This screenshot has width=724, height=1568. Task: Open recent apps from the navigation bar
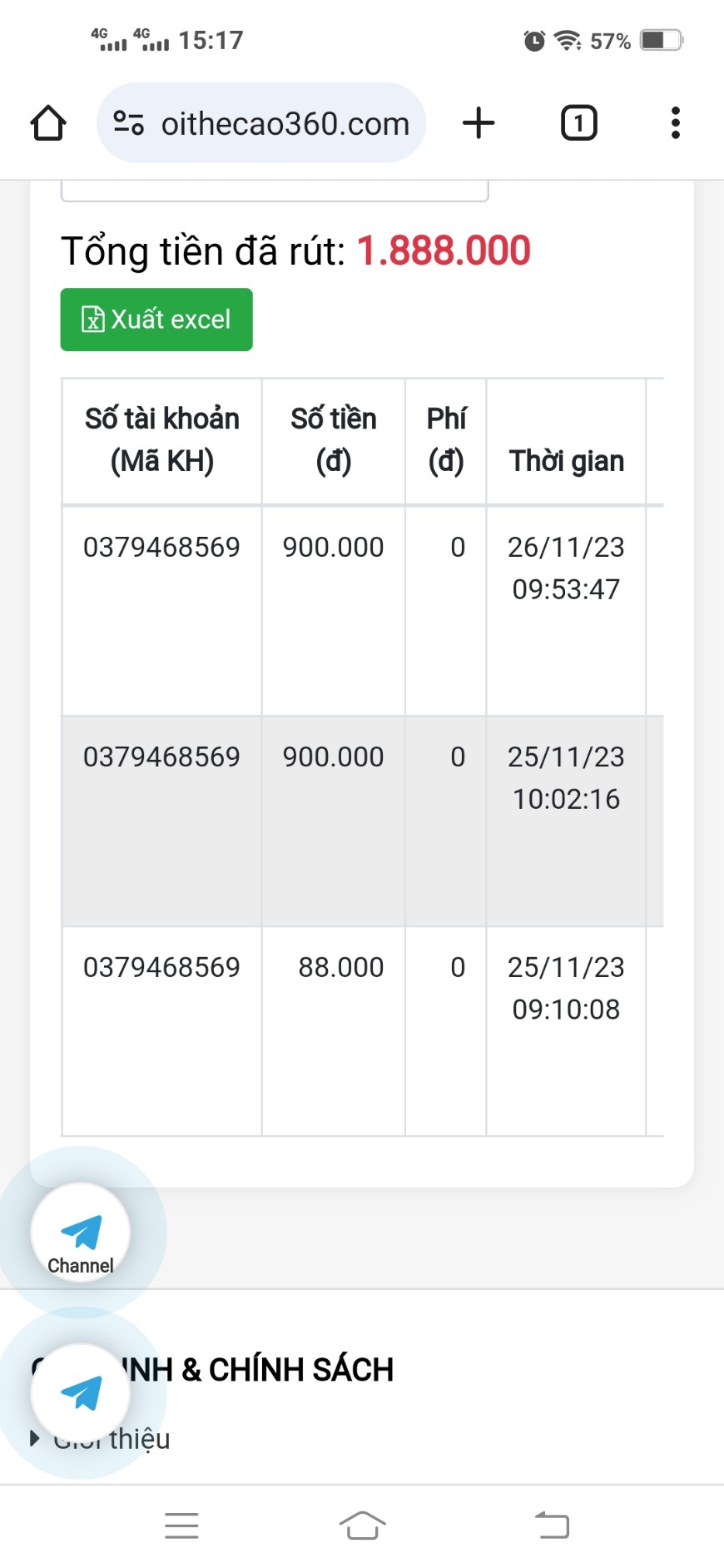coord(181,1526)
